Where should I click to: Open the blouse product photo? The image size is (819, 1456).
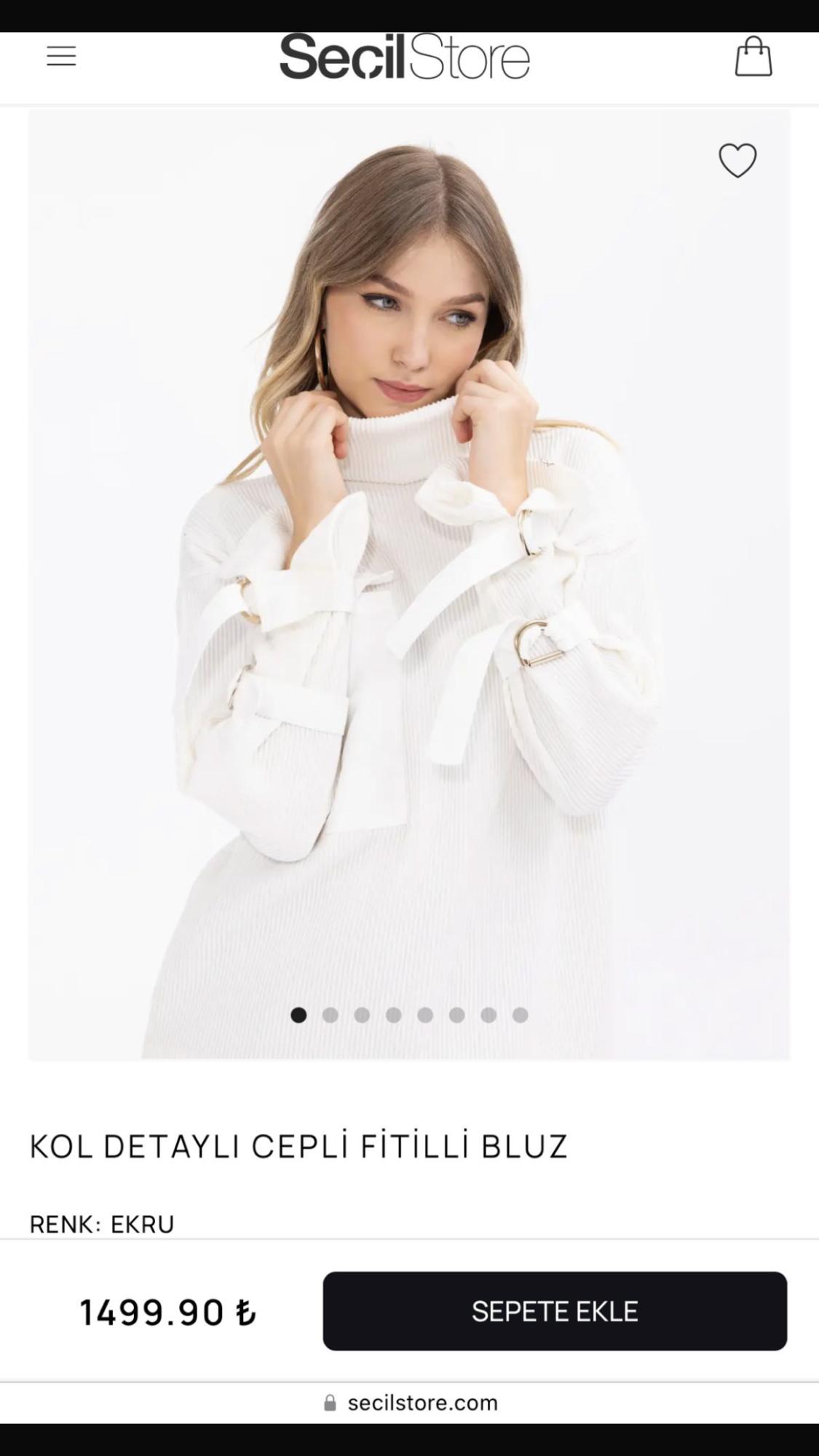click(x=409, y=582)
